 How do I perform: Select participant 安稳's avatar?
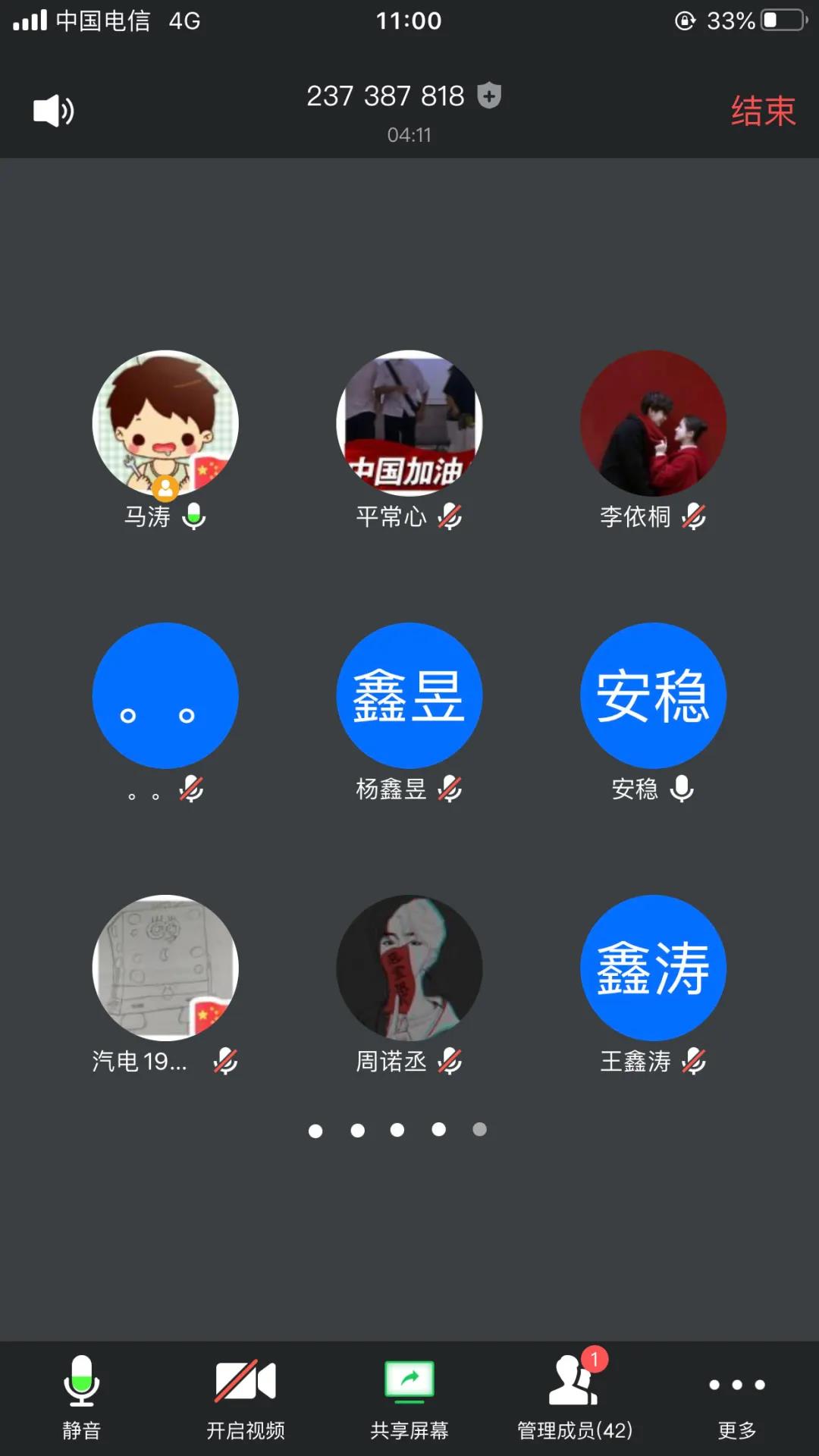pos(653,695)
